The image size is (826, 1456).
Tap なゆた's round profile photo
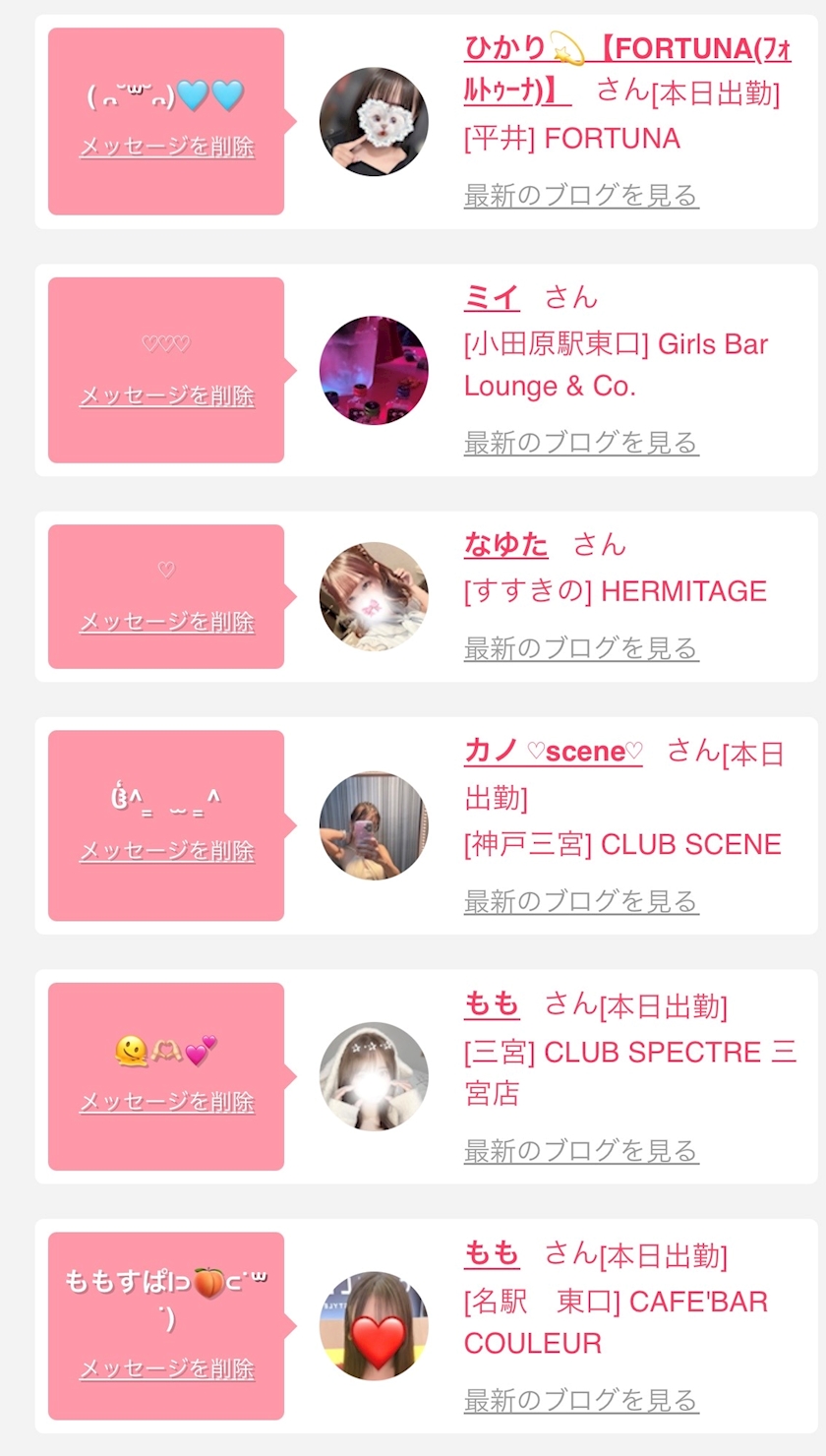(x=374, y=596)
